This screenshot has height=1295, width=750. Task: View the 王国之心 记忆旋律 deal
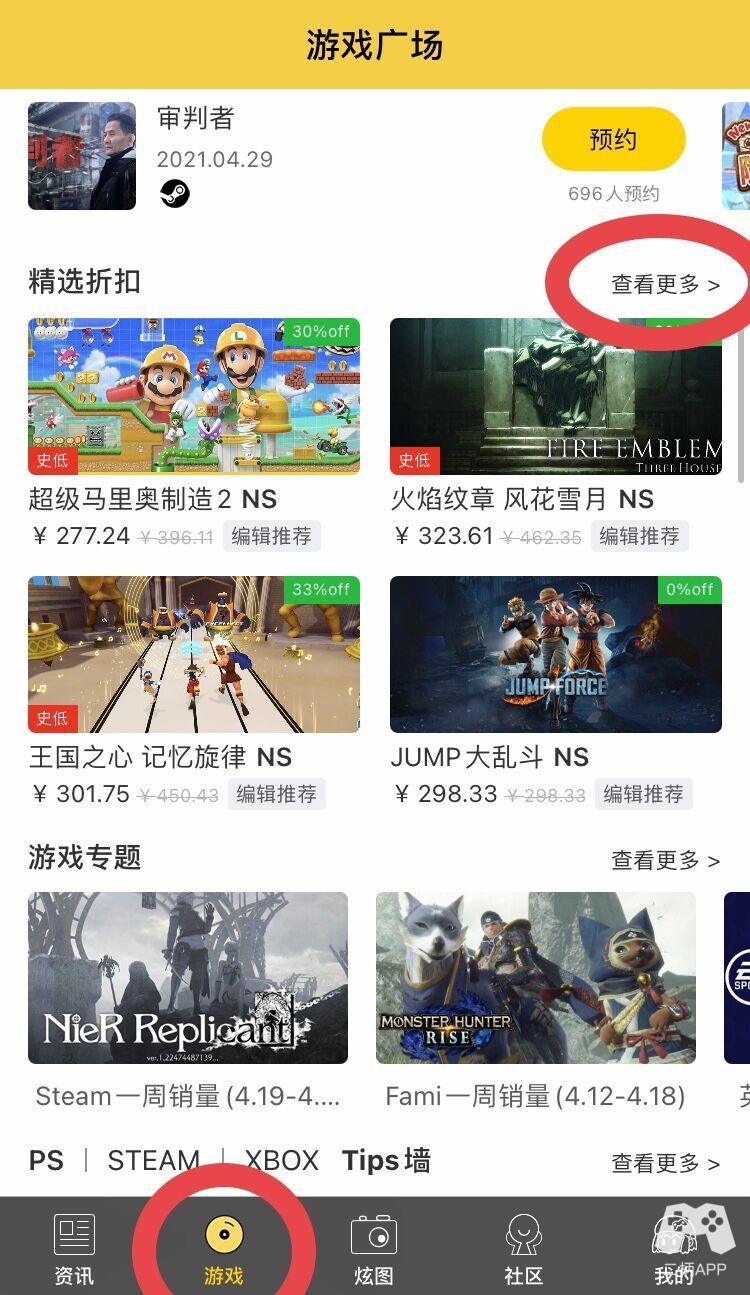pos(194,654)
